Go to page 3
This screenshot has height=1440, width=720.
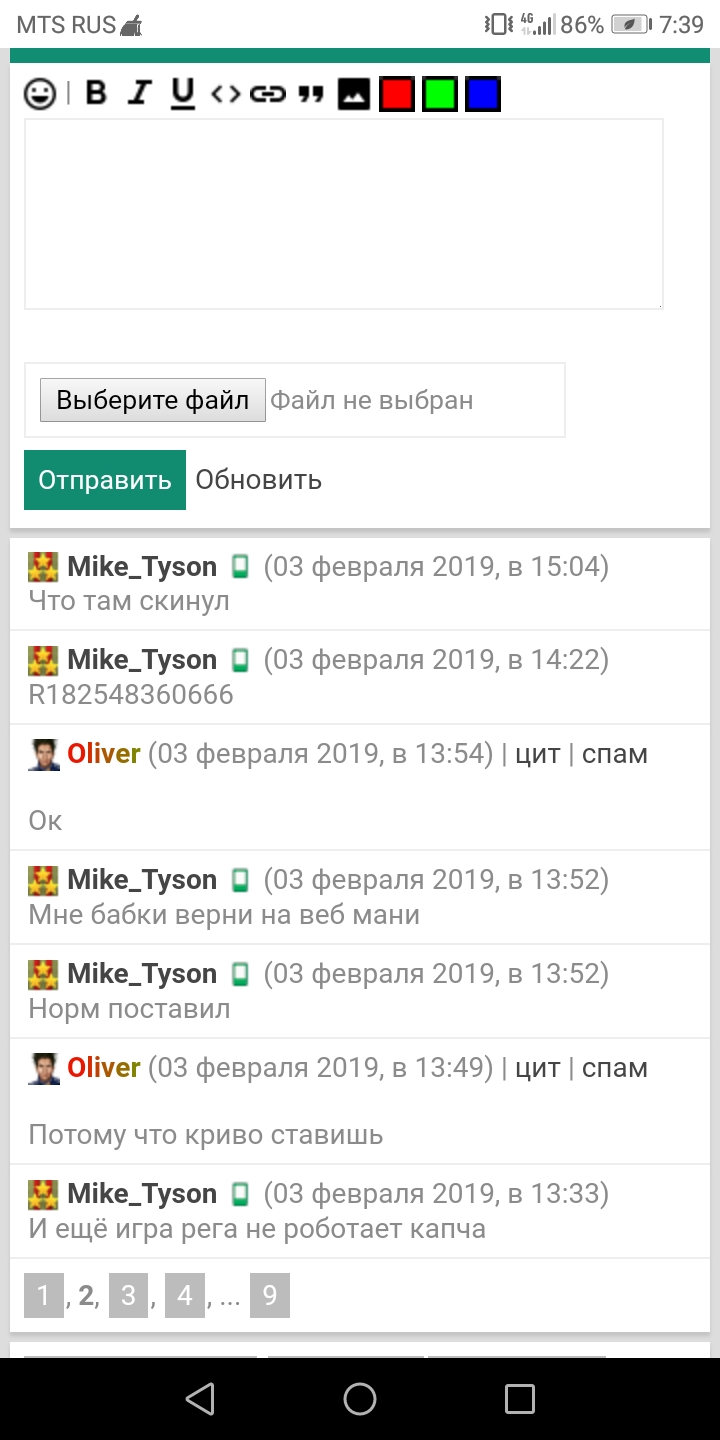tap(128, 1296)
